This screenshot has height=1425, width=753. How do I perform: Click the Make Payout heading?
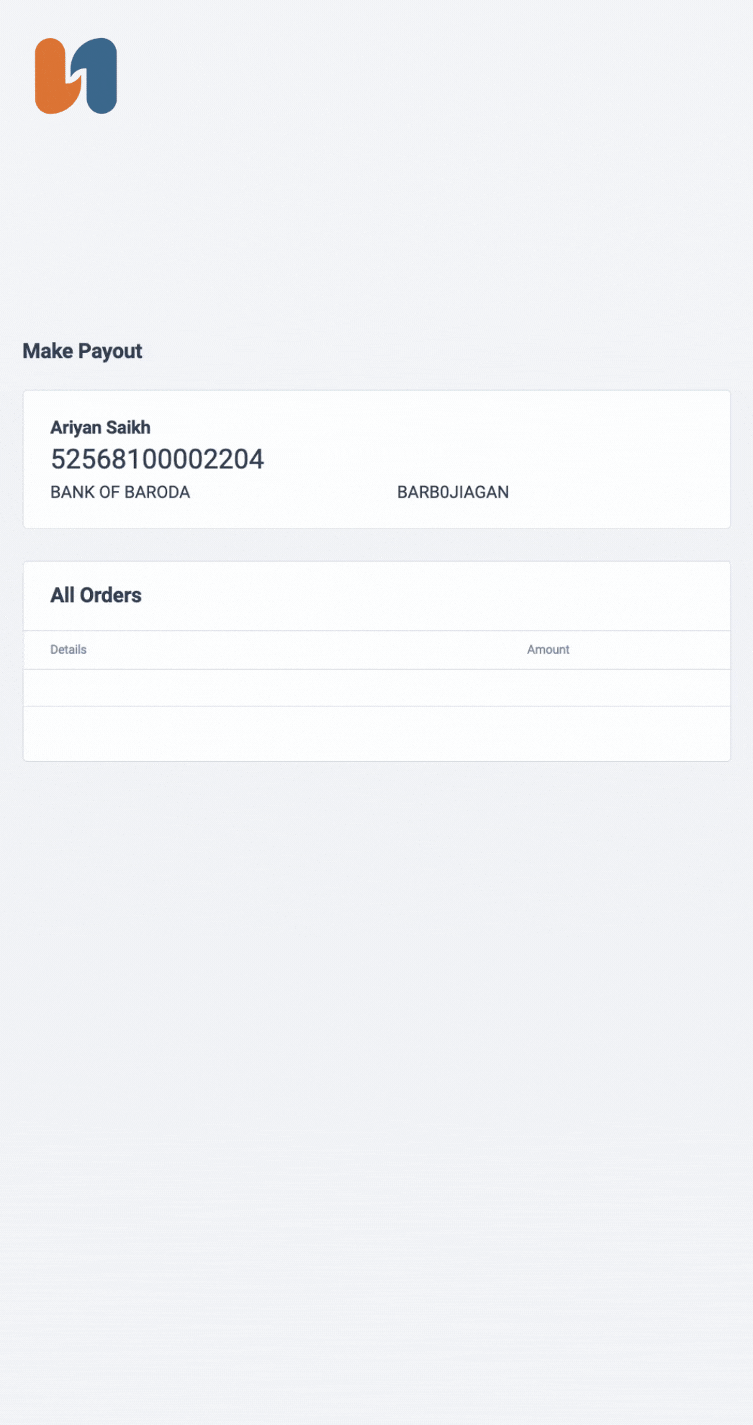click(82, 351)
